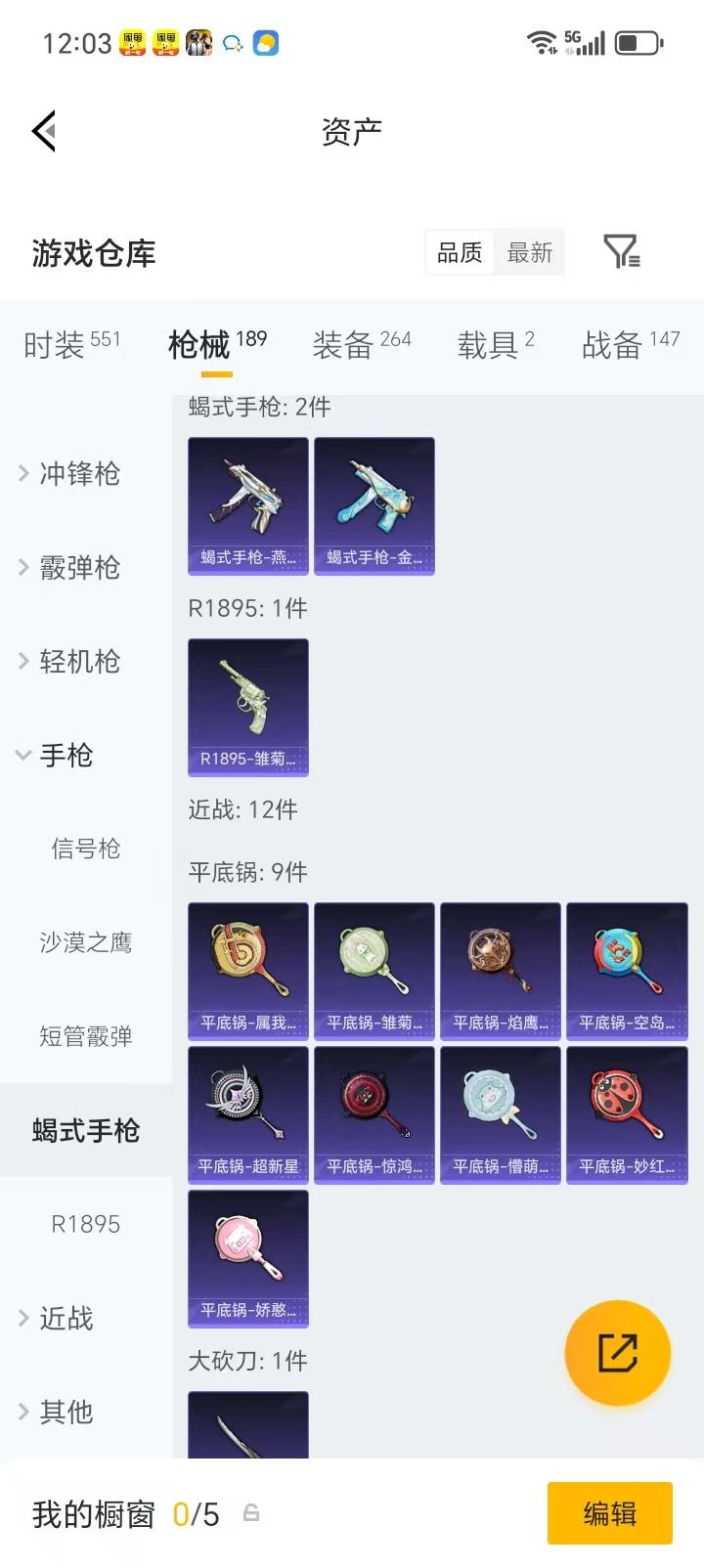Select R1895 in the sidebar

(85, 1223)
